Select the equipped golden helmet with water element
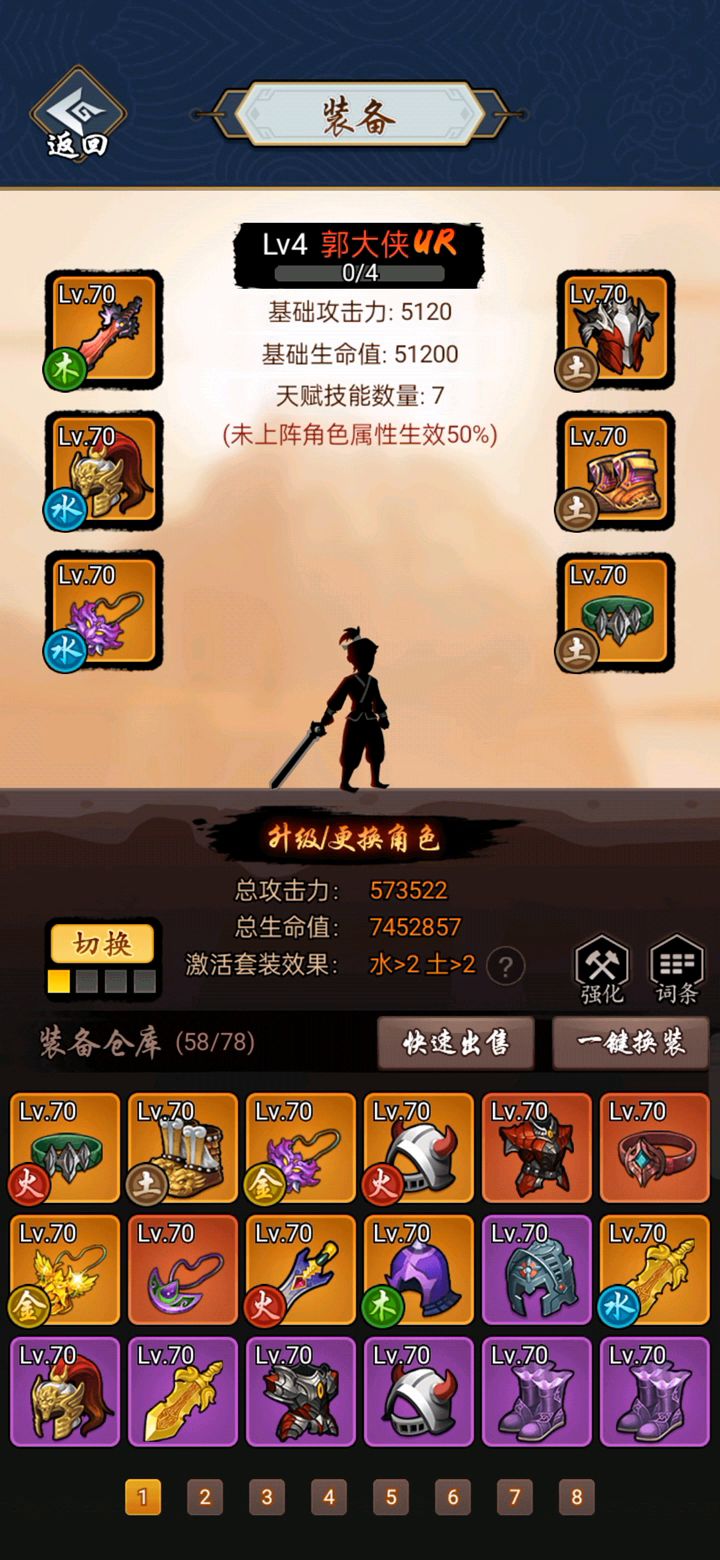Image resolution: width=720 pixels, height=1560 pixels. pyautogui.click(x=104, y=471)
